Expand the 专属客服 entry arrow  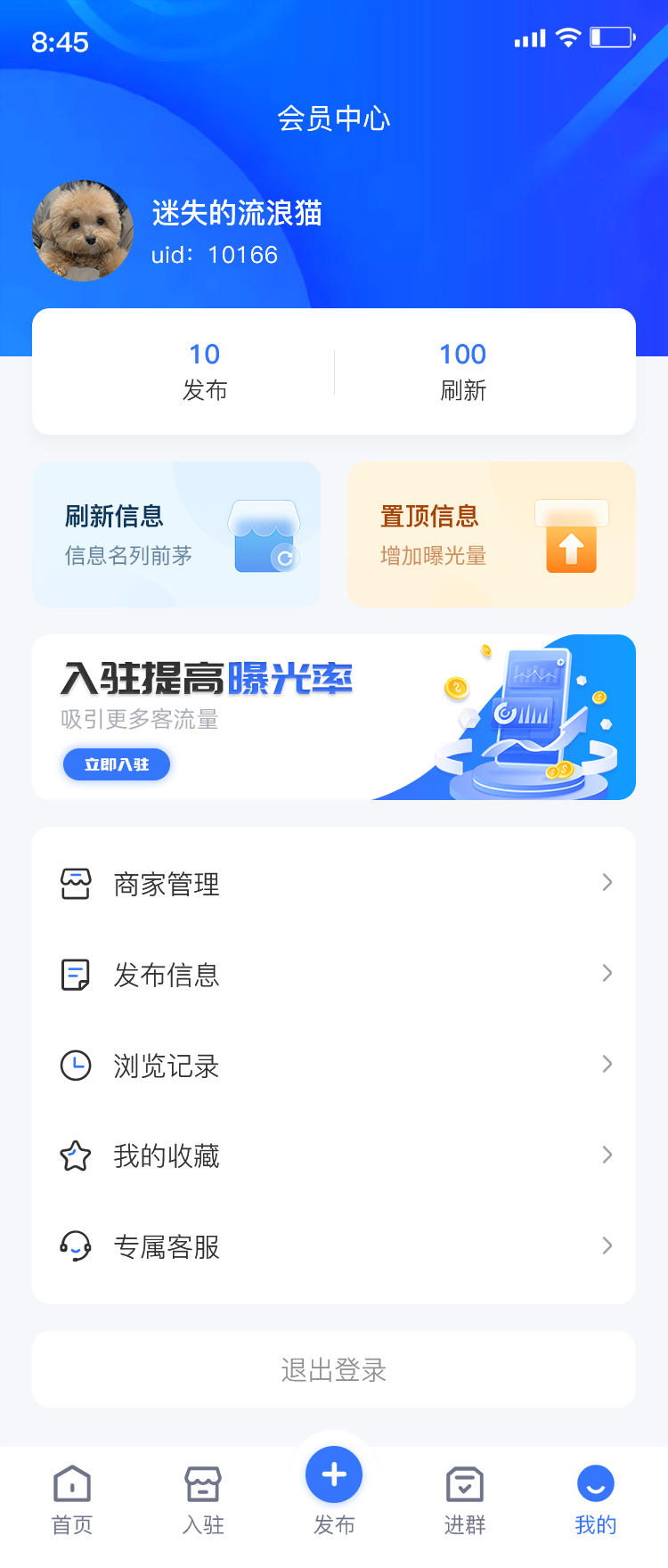click(607, 1245)
